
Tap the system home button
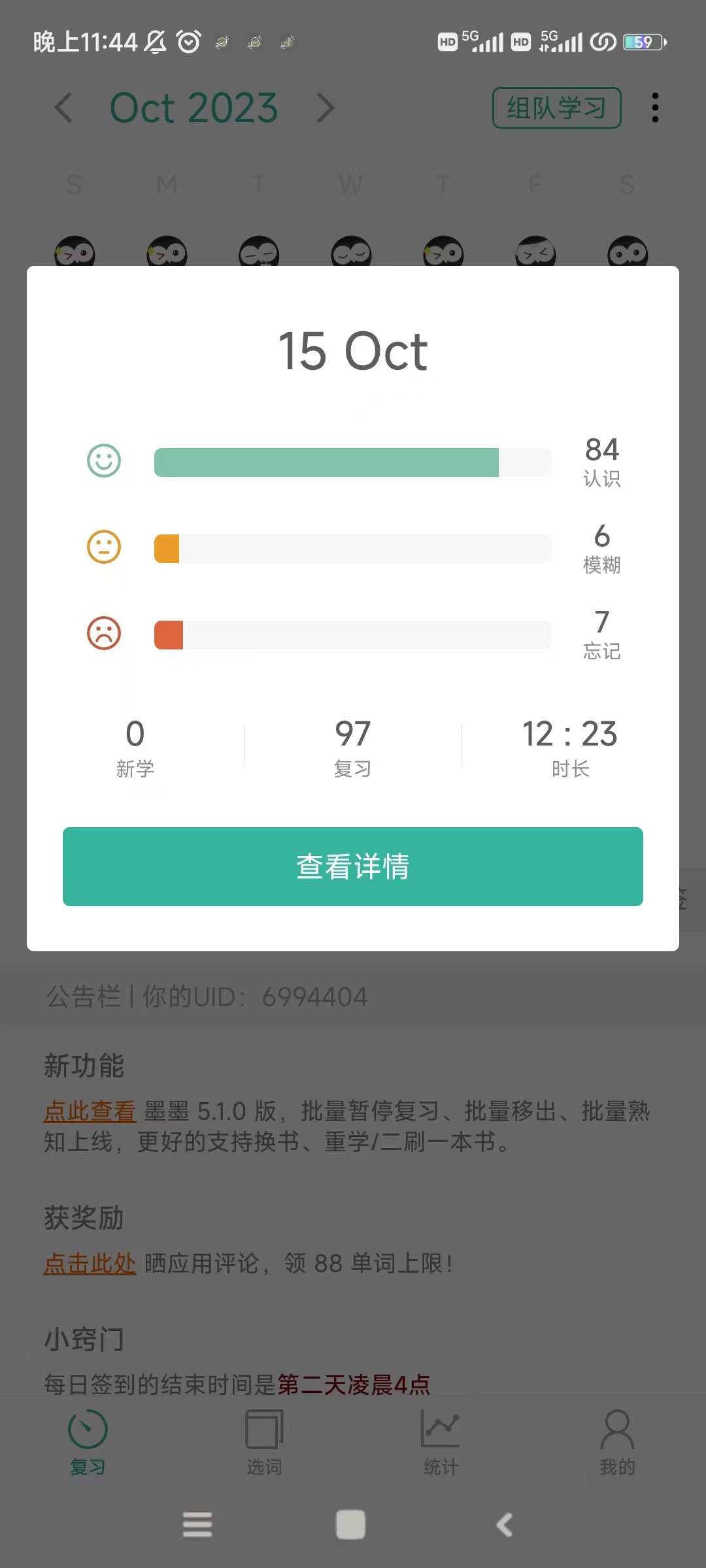point(350,1525)
